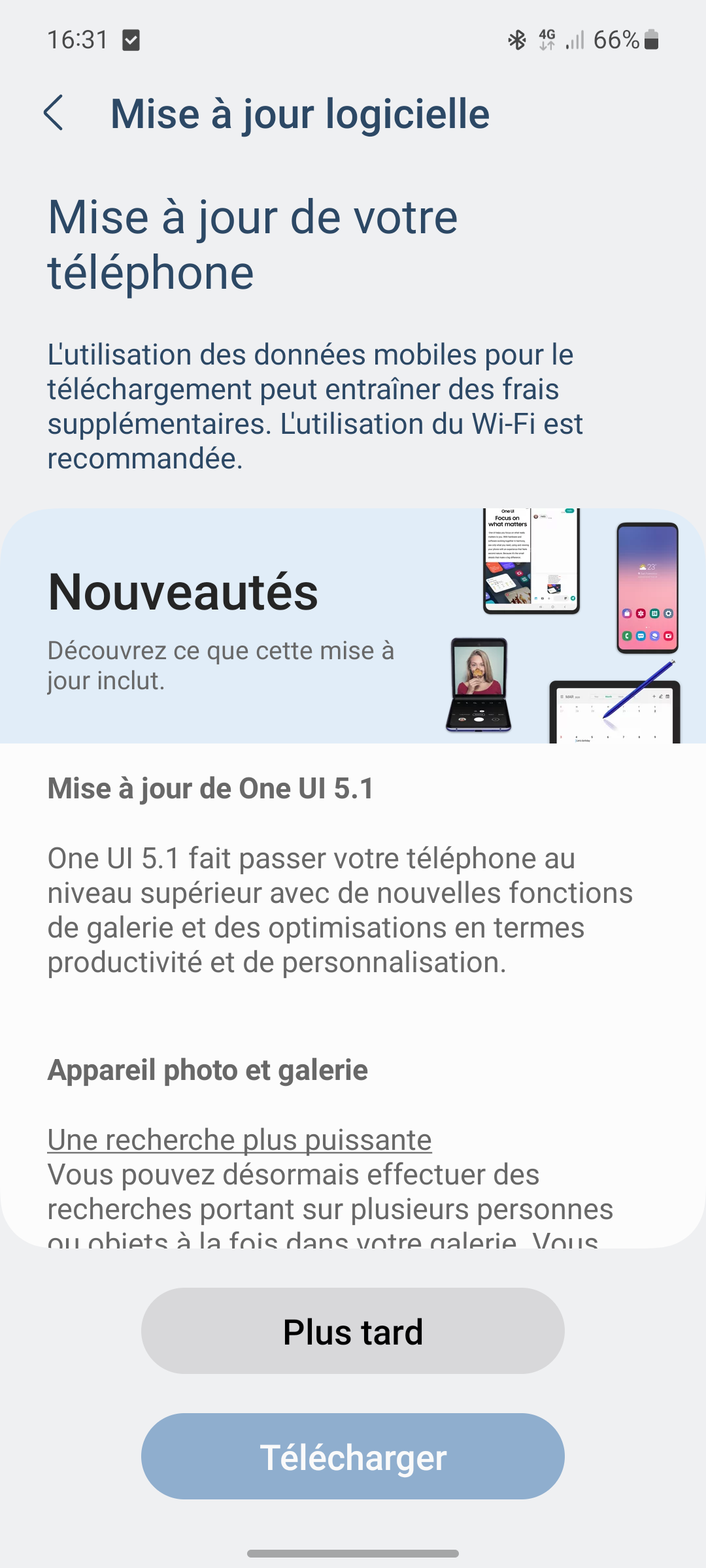The image size is (706, 1568).
Task: Select the tablet with S Pen image
Action: [x=614, y=712]
